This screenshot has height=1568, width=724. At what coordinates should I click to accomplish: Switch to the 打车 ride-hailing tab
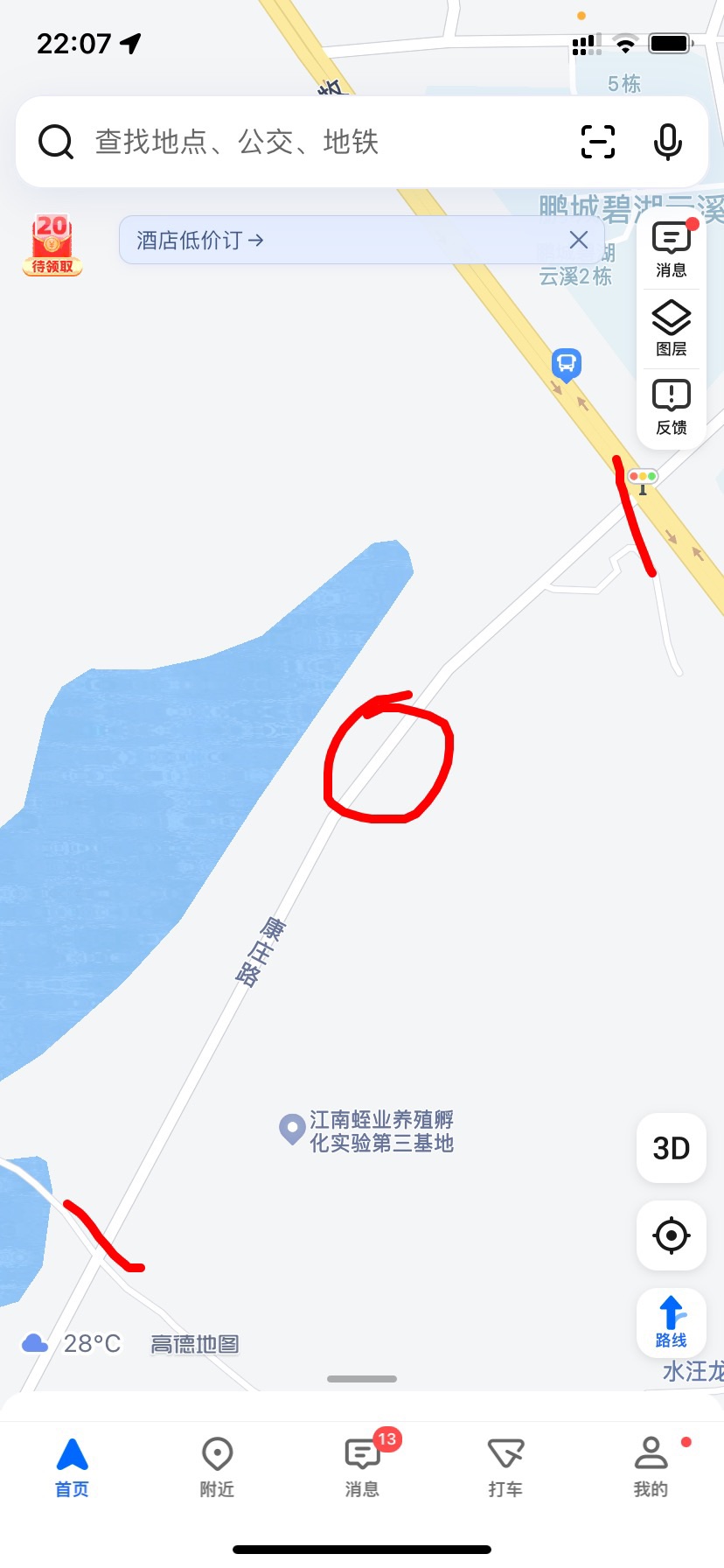505,1467
